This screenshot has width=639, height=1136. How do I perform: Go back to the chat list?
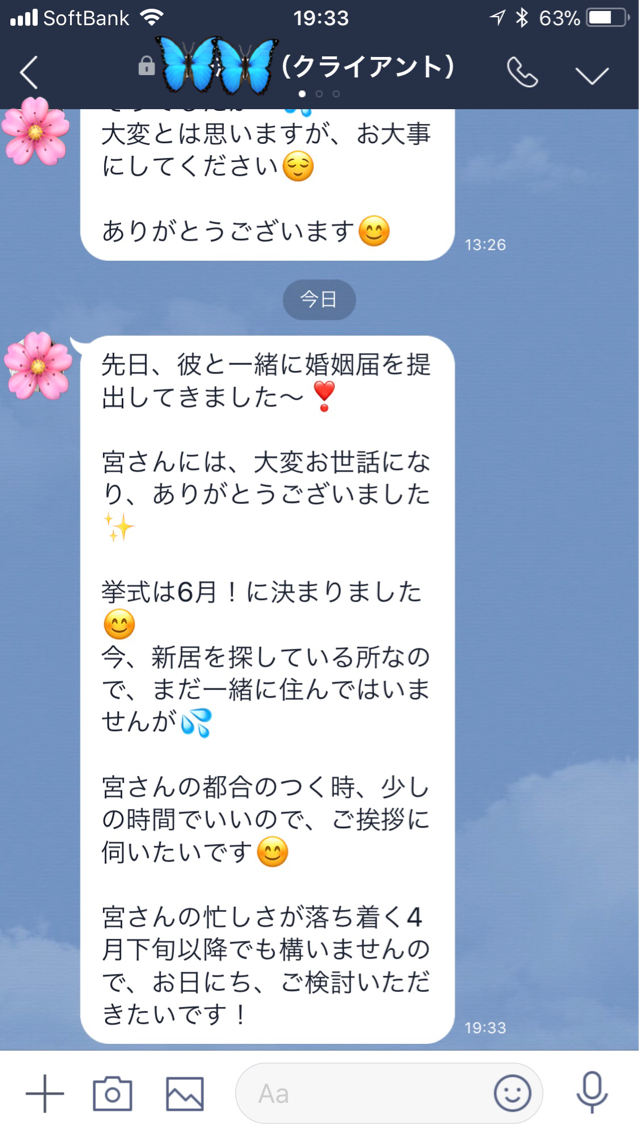30,72
